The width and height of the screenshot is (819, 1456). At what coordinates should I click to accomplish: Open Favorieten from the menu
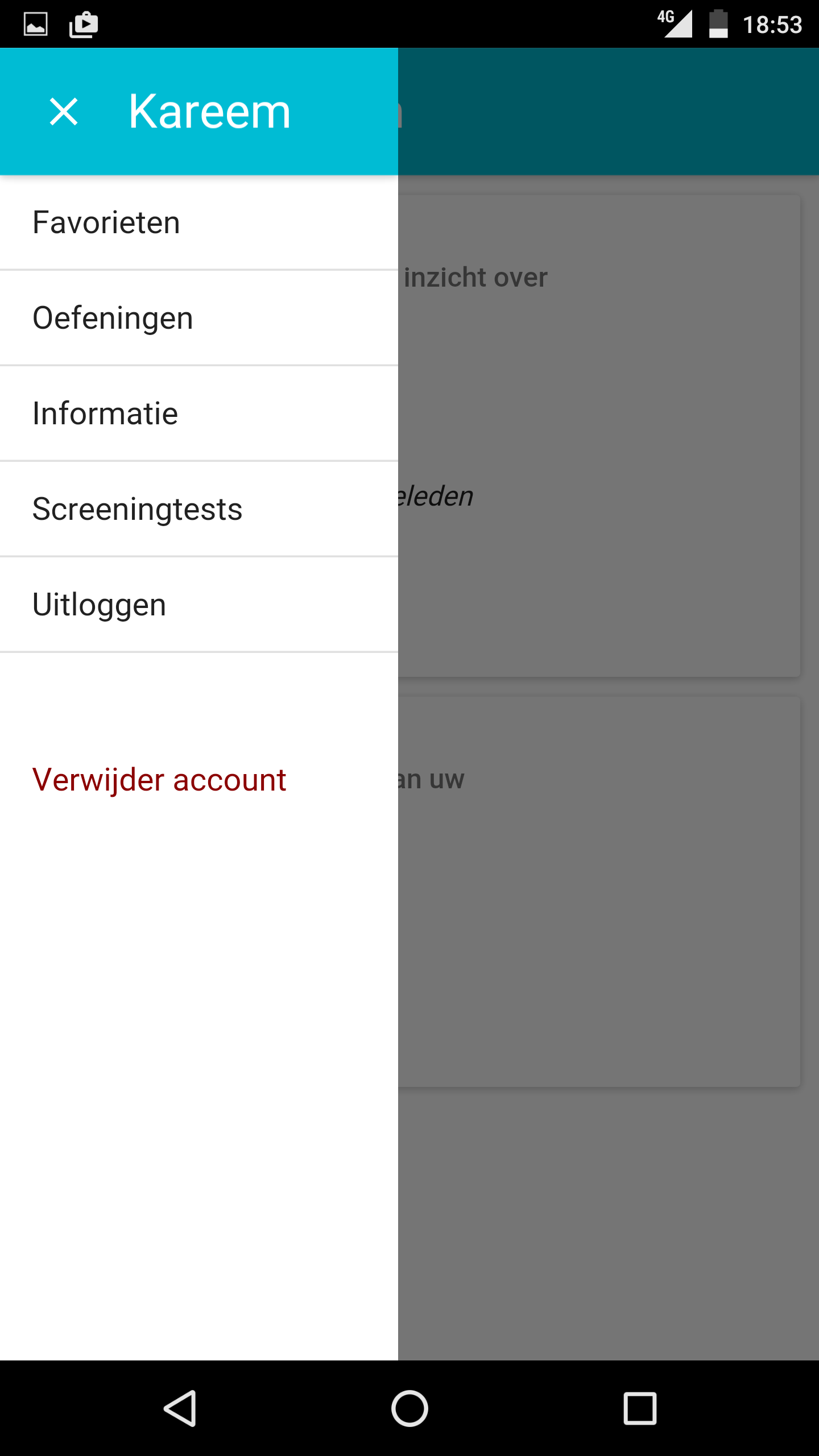point(199,222)
